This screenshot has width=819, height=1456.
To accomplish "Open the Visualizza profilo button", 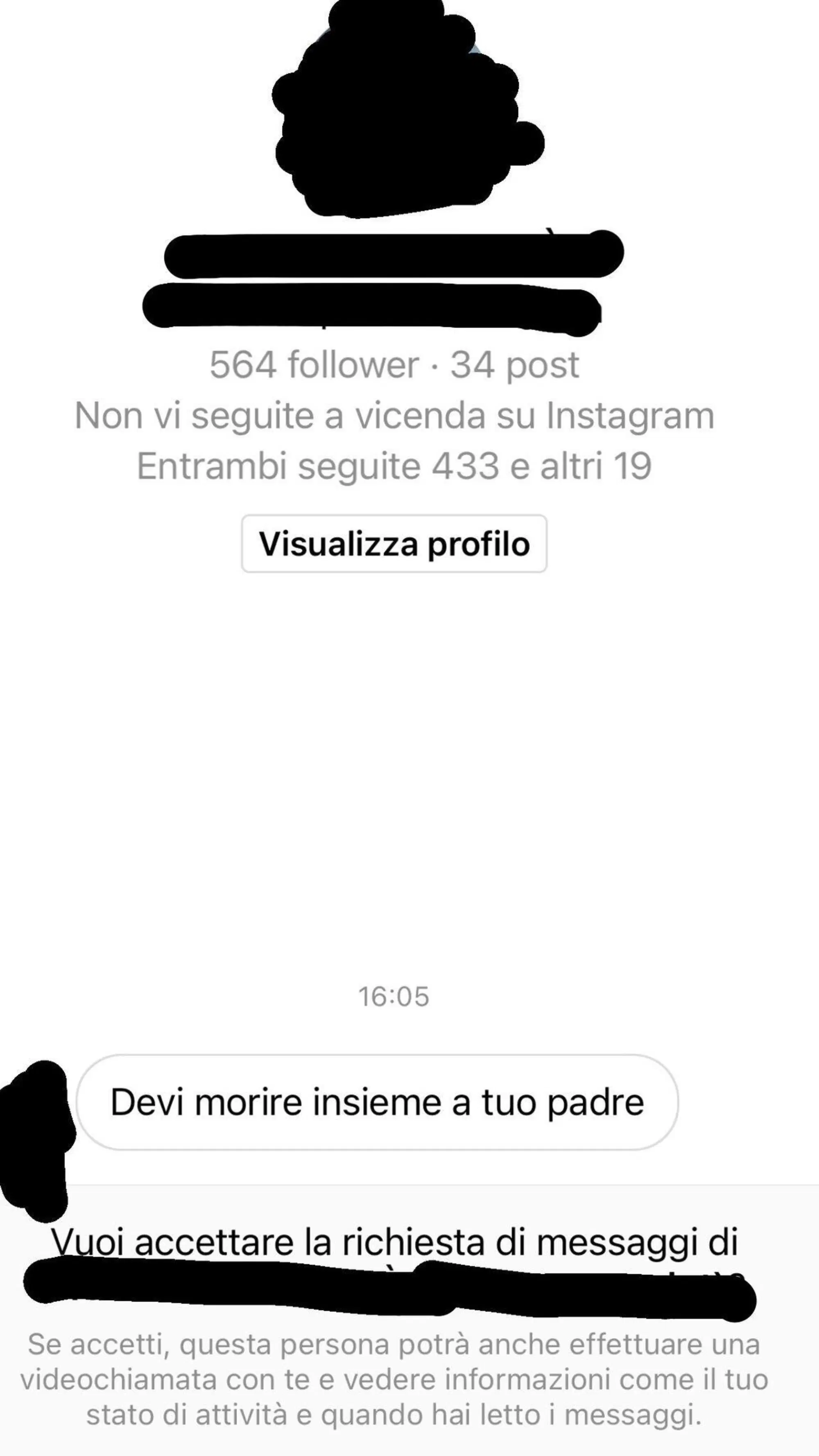I will pyautogui.click(x=394, y=544).
